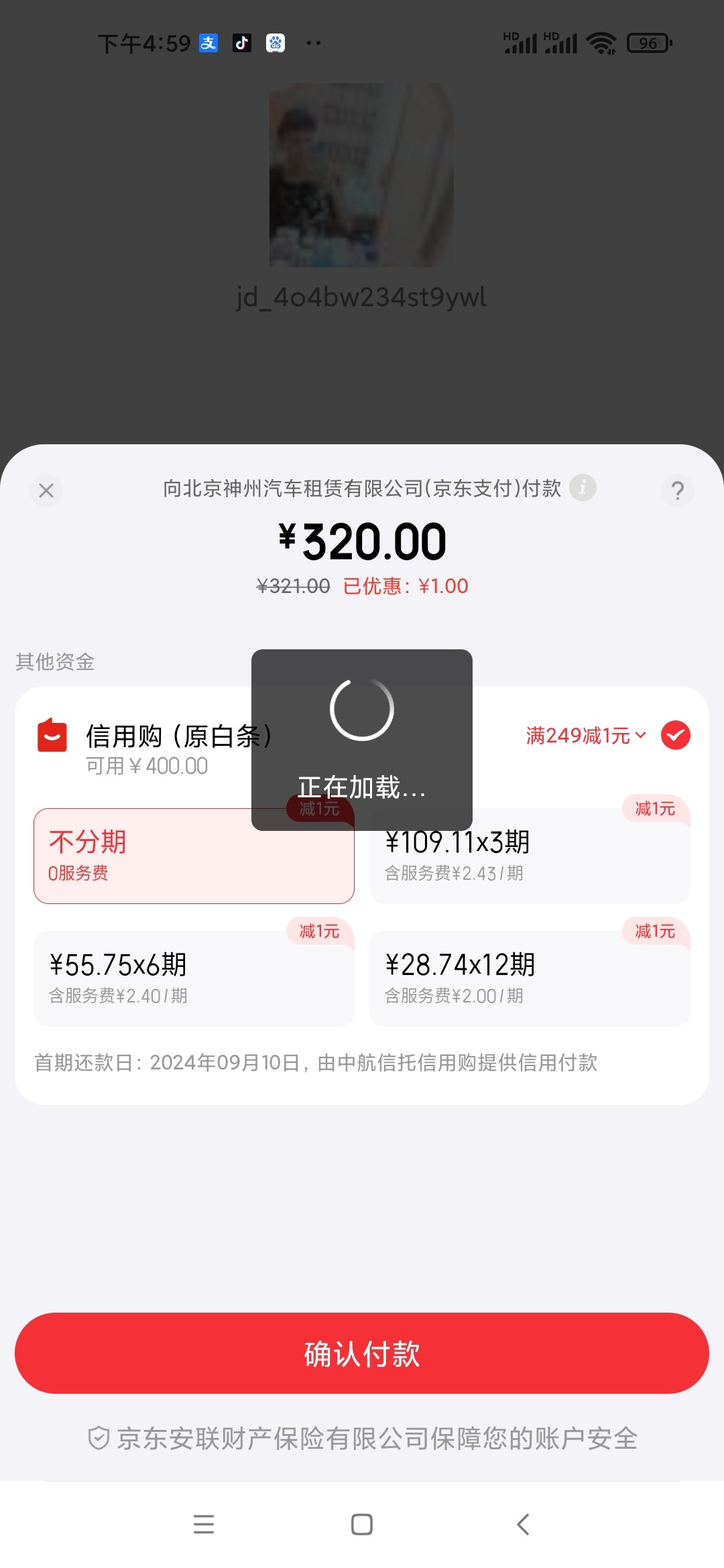Choose the ¥28.74x12期 installment plan

[x=530, y=978]
